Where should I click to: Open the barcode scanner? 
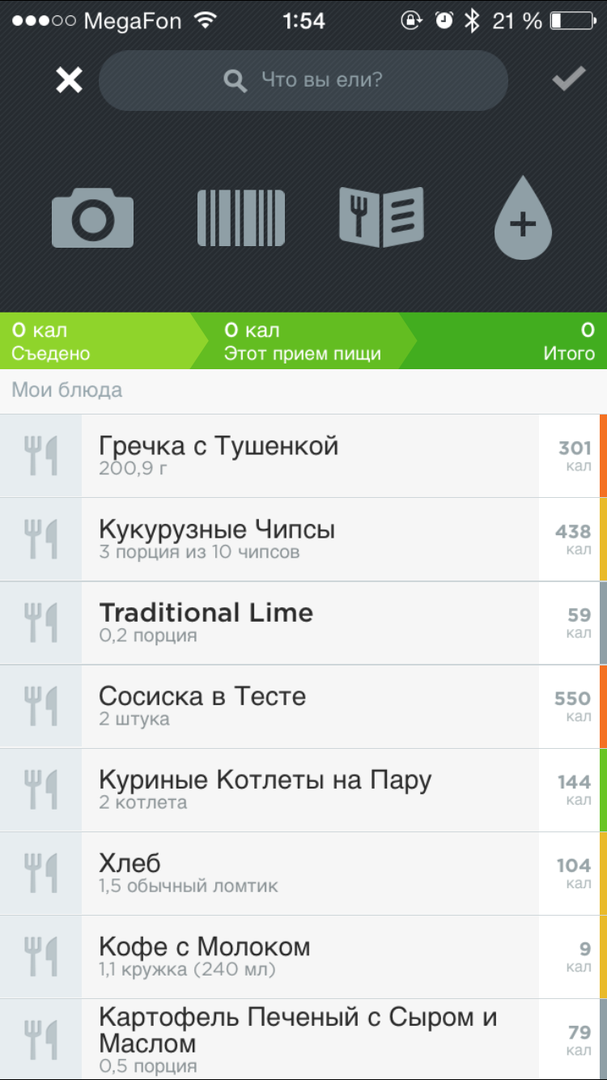tap(241, 217)
